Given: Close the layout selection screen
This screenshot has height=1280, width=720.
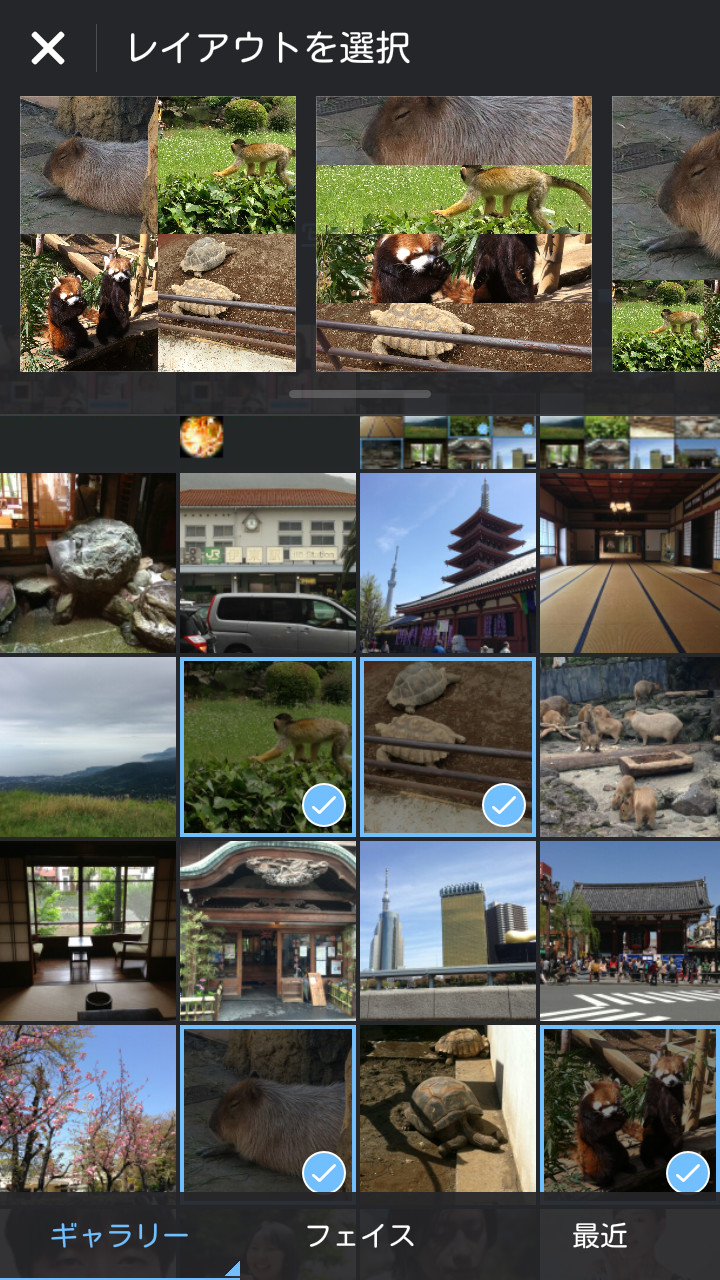Looking at the screenshot, I should [47, 48].
